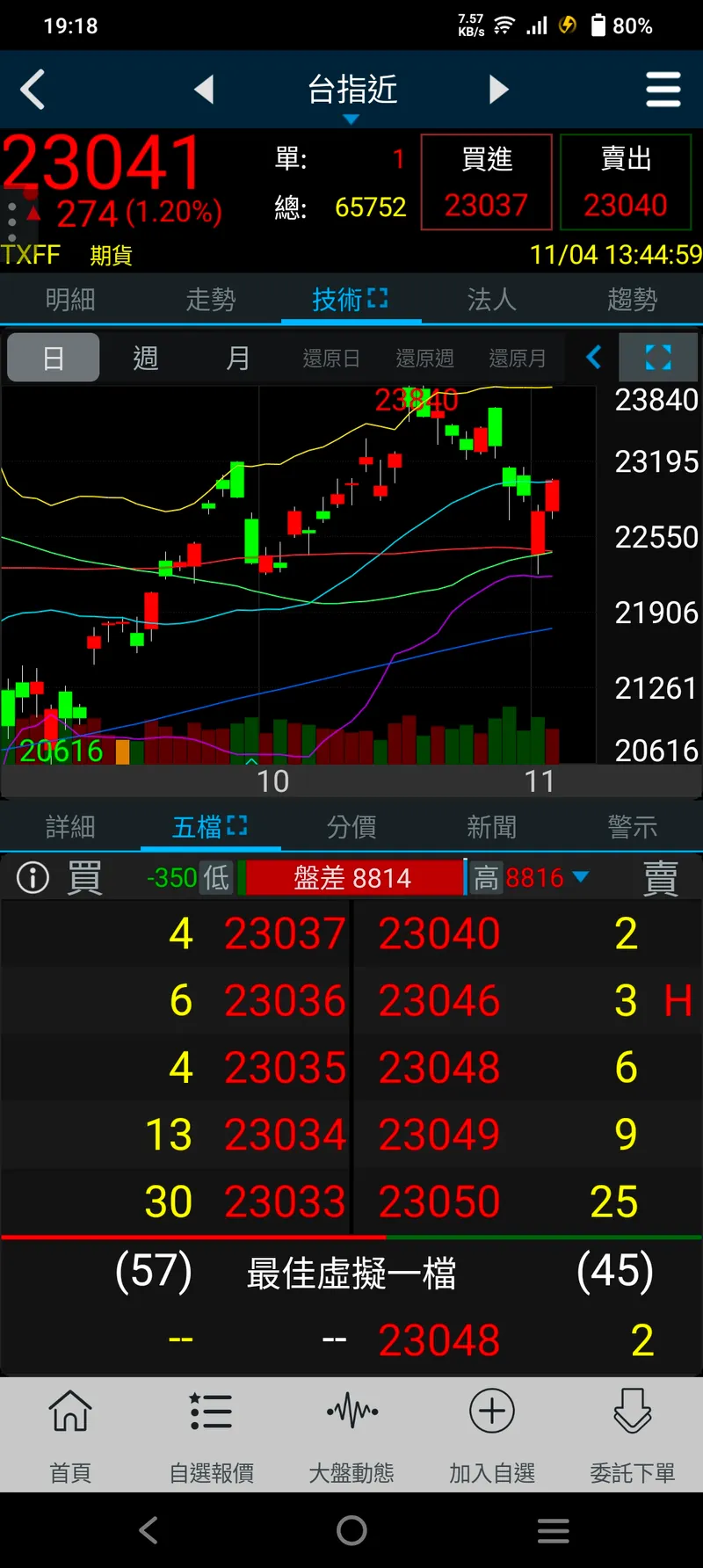This screenshot has height=1568, width=703.
Task: Switch to the 明細 tab
Action: (x=70, y=300)
